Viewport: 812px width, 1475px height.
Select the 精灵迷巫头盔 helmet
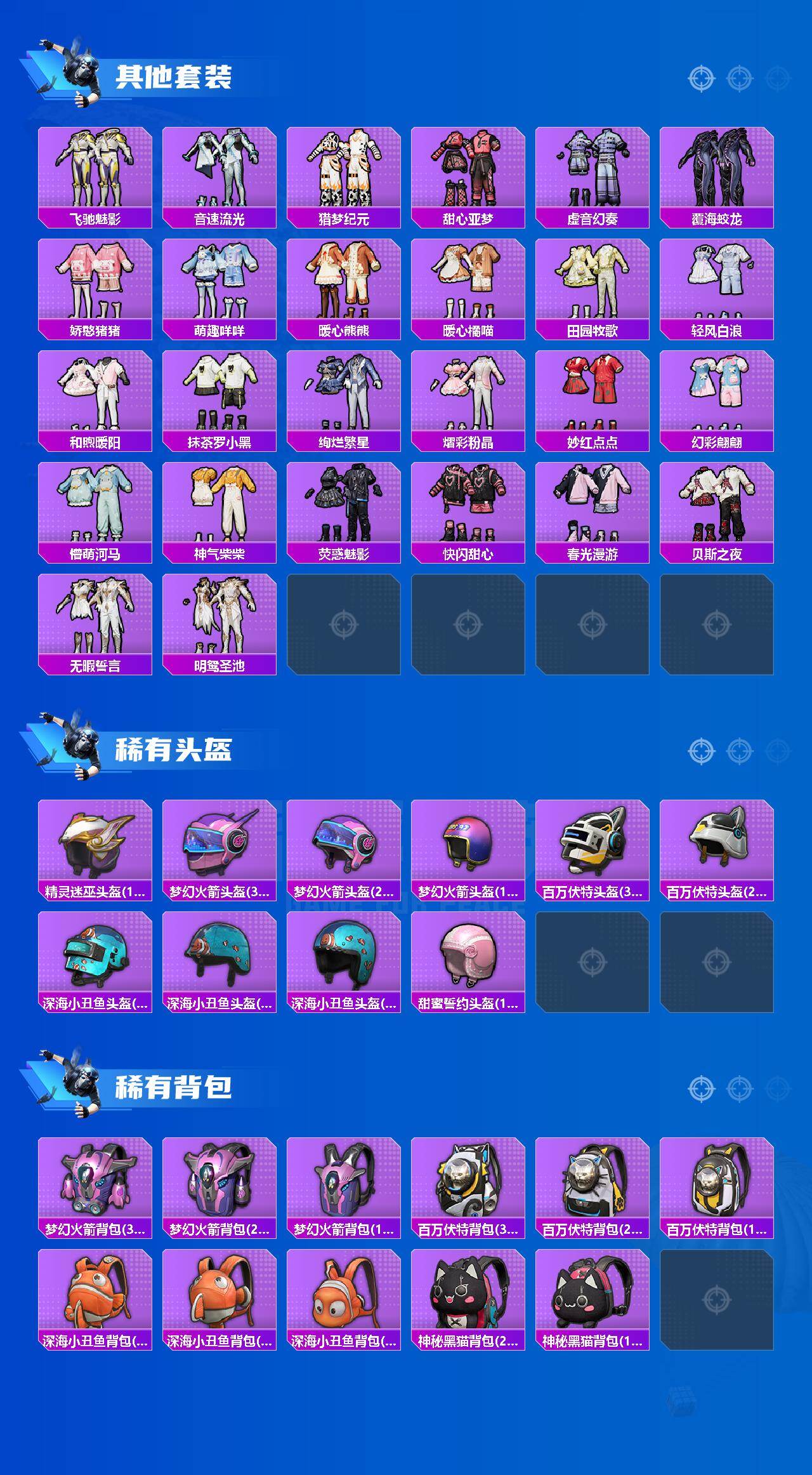pos(95,842)
